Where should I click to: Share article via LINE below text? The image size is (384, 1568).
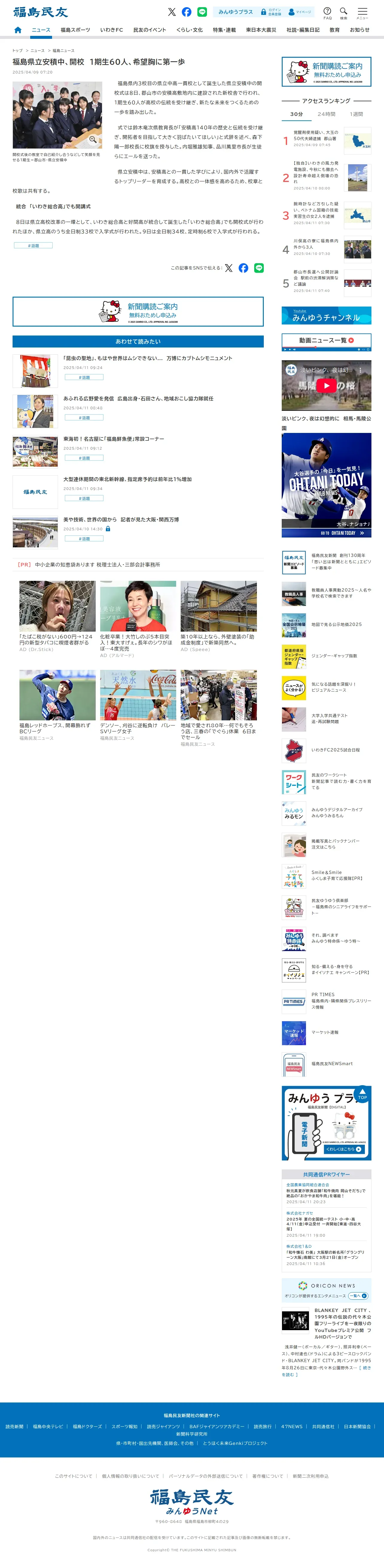[x=259, y=268]
